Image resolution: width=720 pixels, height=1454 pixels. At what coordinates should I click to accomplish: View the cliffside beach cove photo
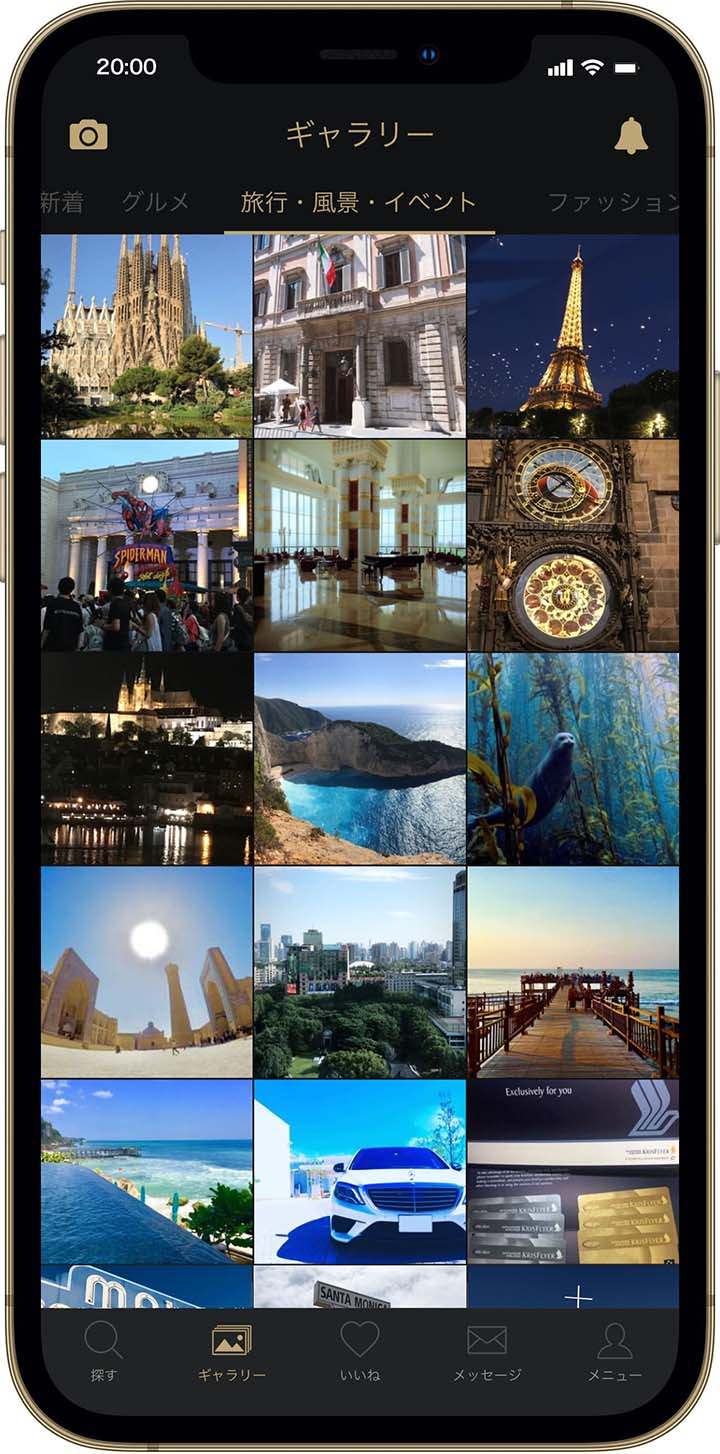(360, 759)
